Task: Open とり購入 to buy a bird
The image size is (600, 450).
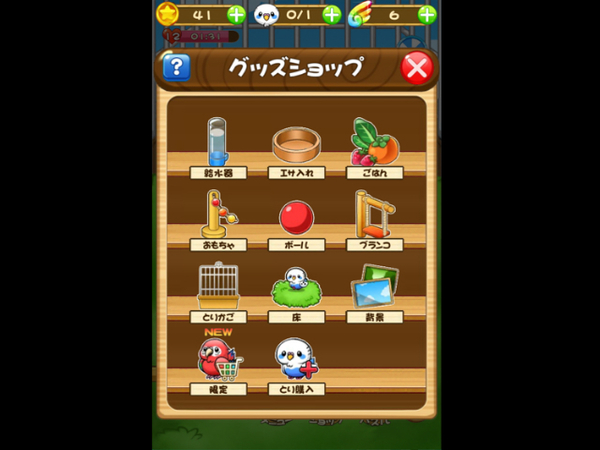Action: tap(297, 362)
